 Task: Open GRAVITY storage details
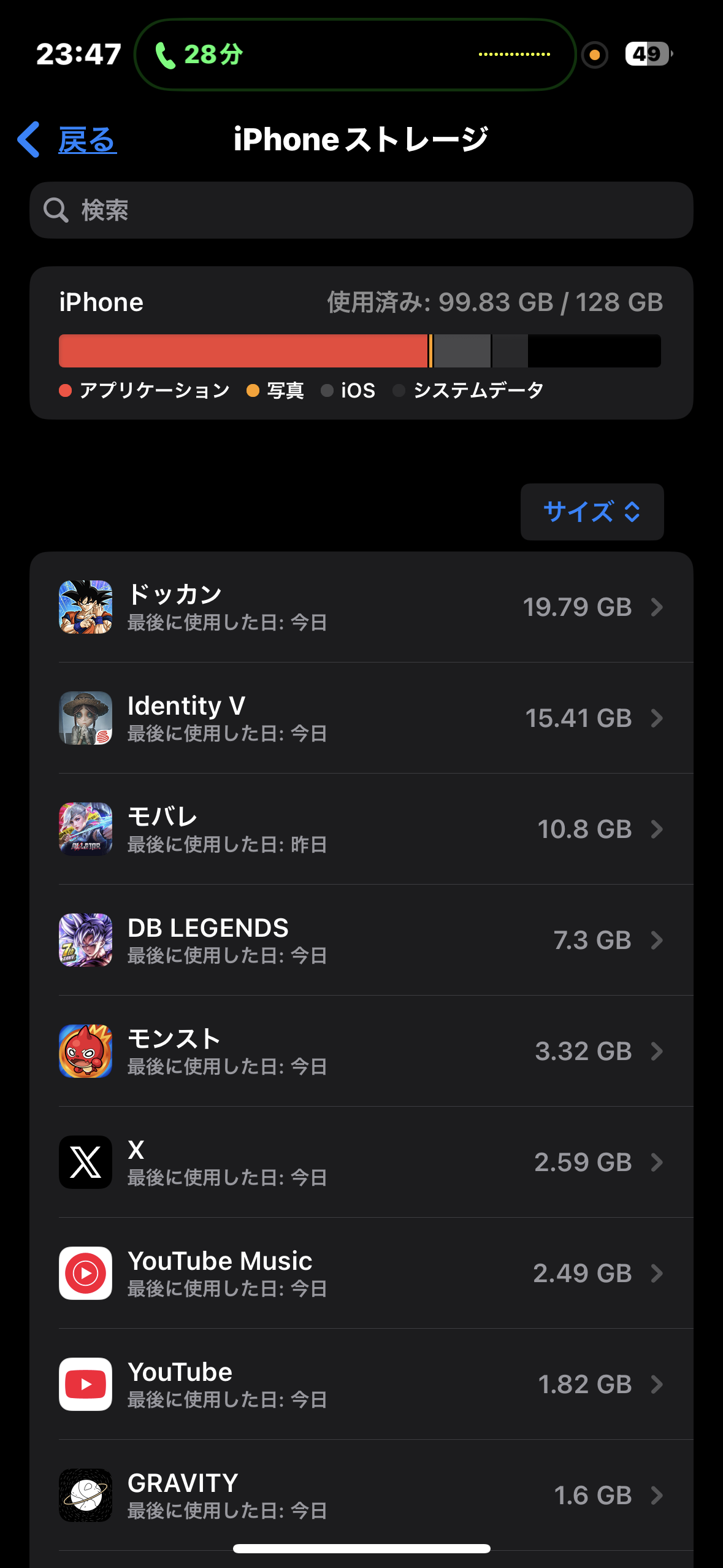[361, 1496]
